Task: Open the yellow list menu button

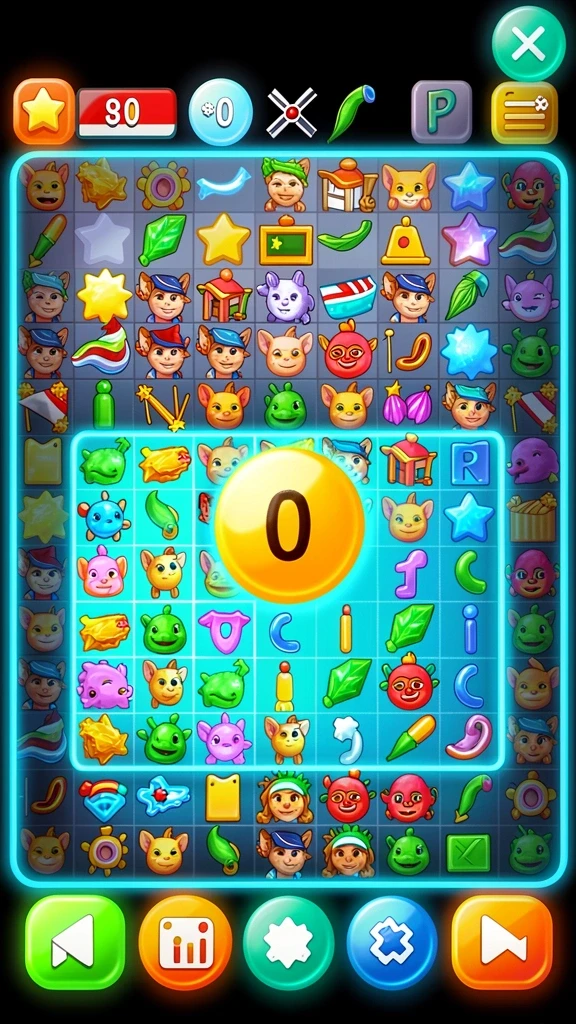Action: (x=524, y=112)
